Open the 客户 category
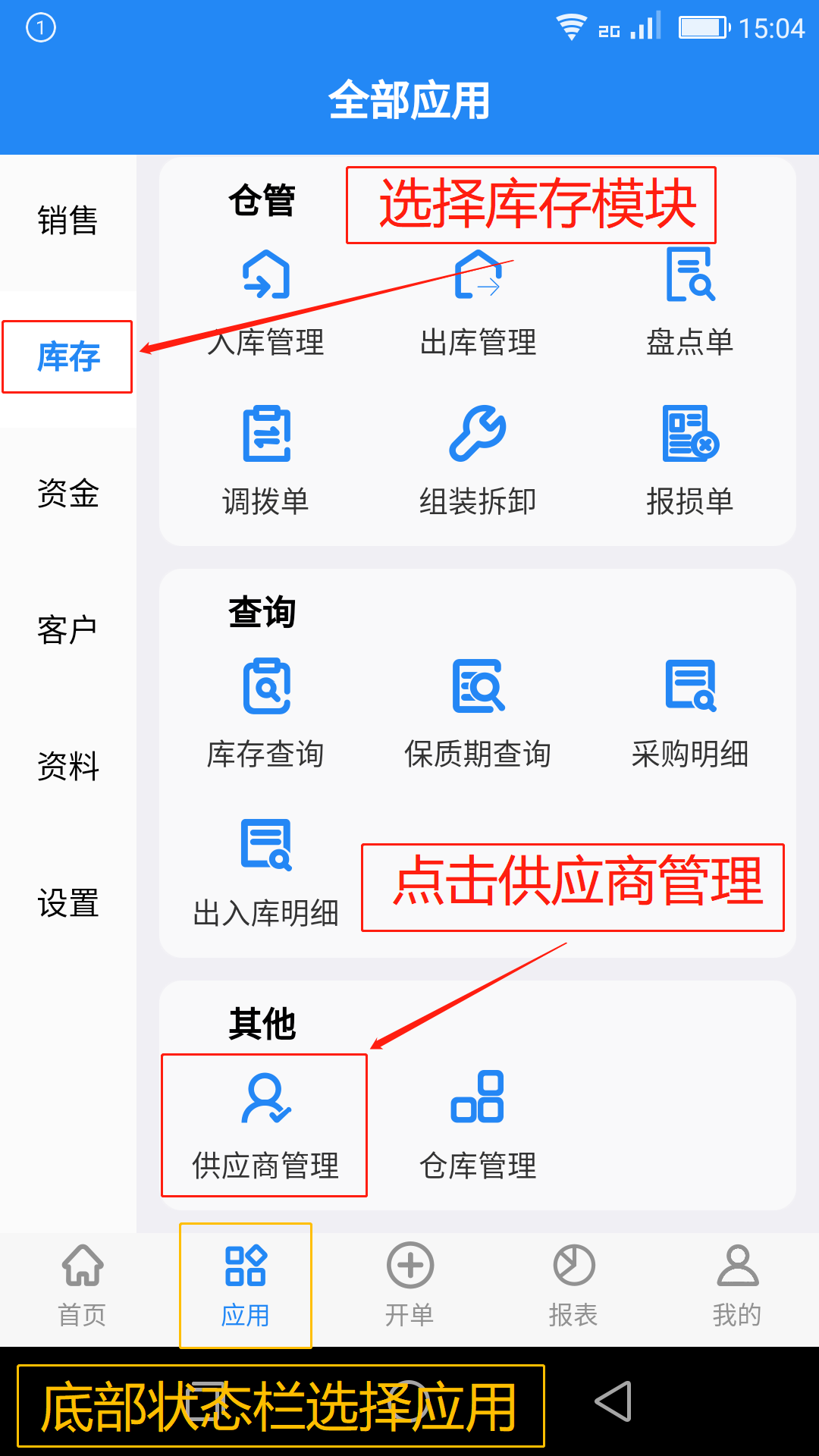 point(67,630)
